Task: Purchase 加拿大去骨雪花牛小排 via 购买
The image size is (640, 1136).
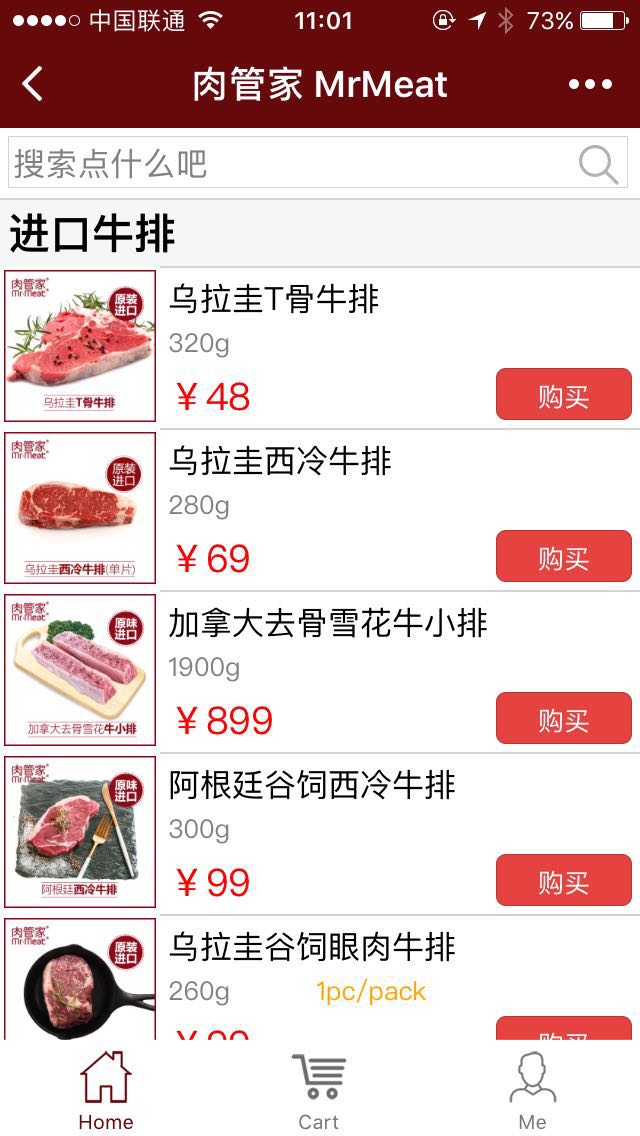Action: tap(563, 719)
